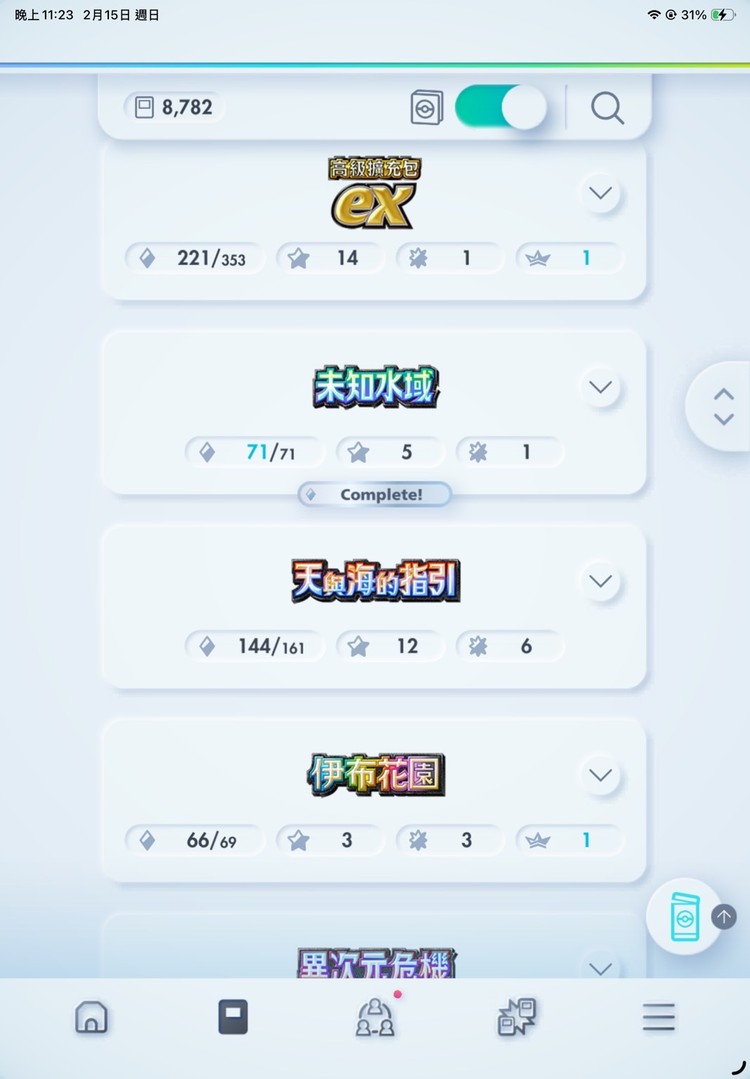This screenshot has height=1079, width=750.
Task: Open the card binder icon in bottom navigation
Action: click(232, 1016)
